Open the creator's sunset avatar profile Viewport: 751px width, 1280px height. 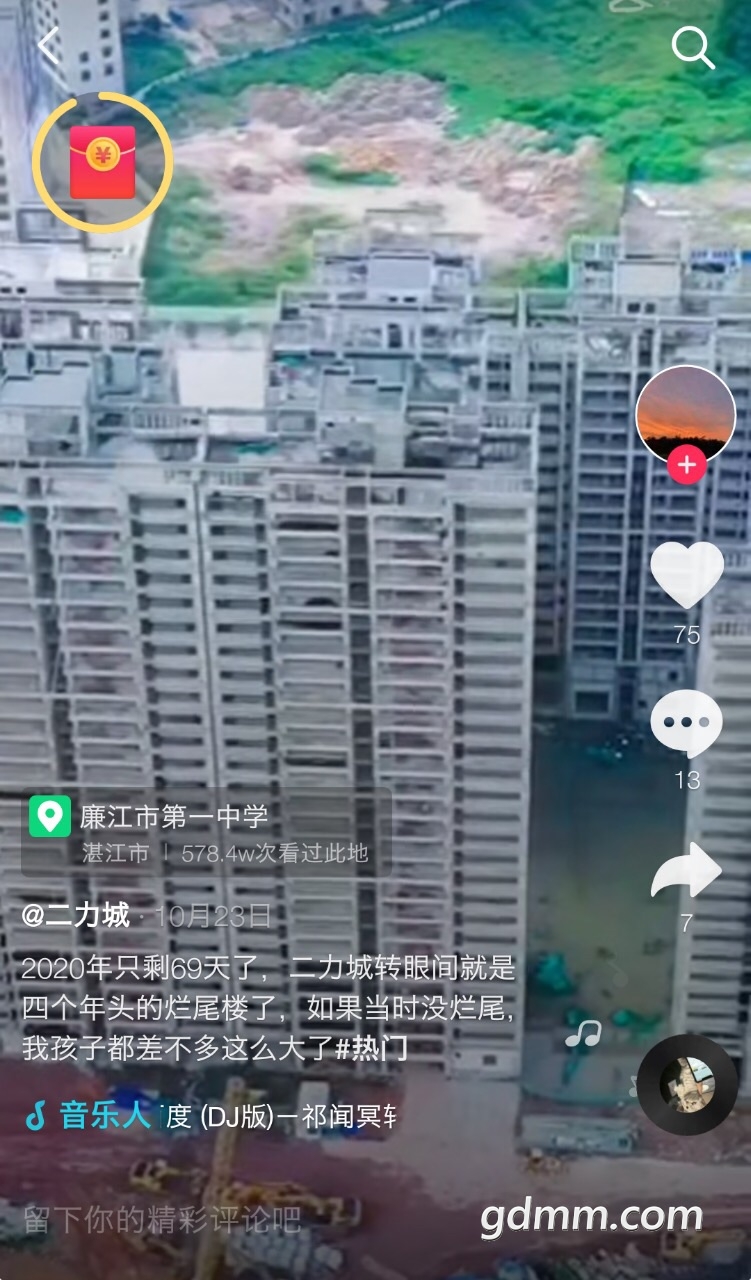click(686, 413)
